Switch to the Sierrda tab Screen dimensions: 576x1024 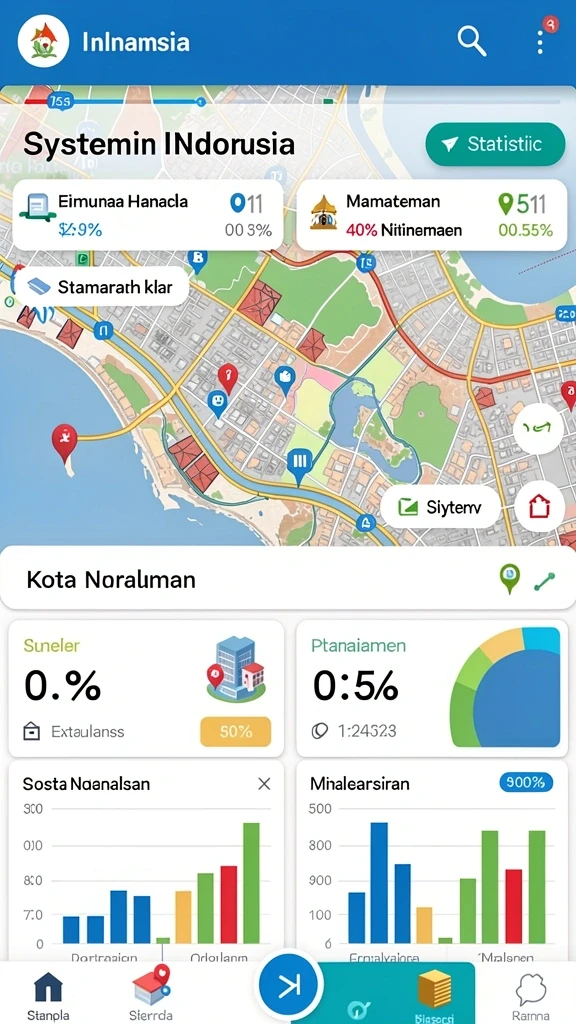coord(151,995)
